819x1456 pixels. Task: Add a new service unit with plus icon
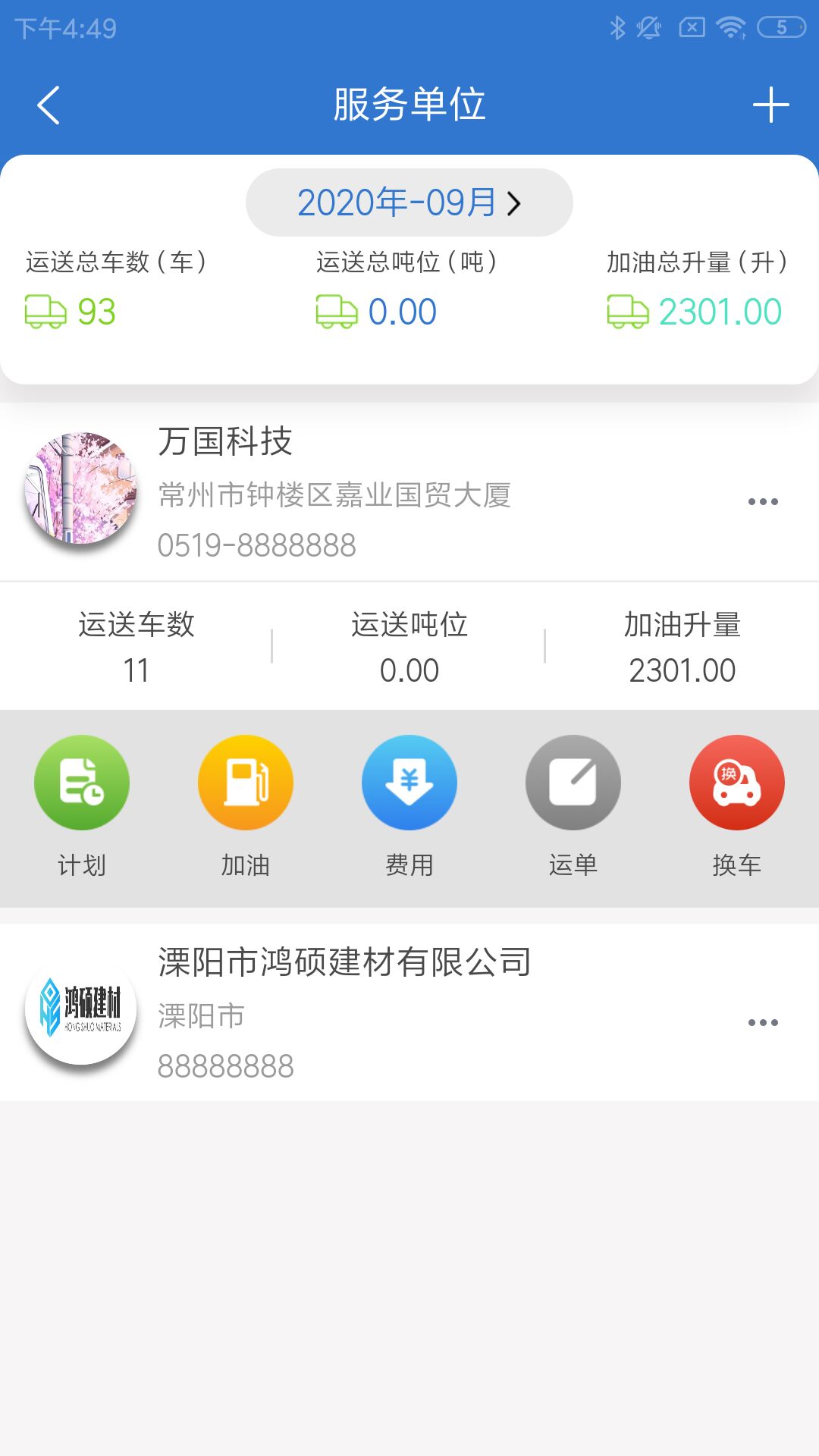pyautogui.click(x=770, y=105)
